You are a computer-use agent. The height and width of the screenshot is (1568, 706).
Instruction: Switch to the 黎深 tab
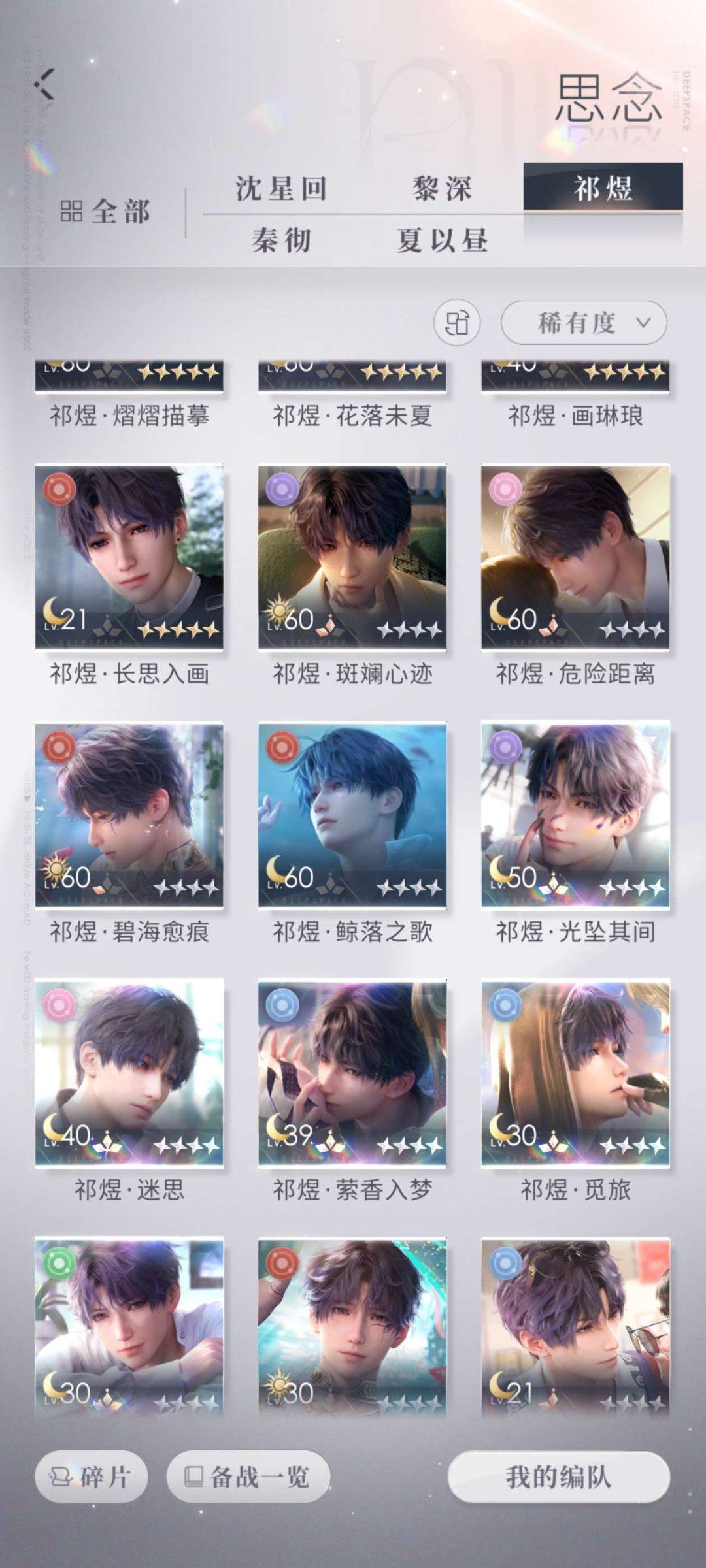coord(442,189)
